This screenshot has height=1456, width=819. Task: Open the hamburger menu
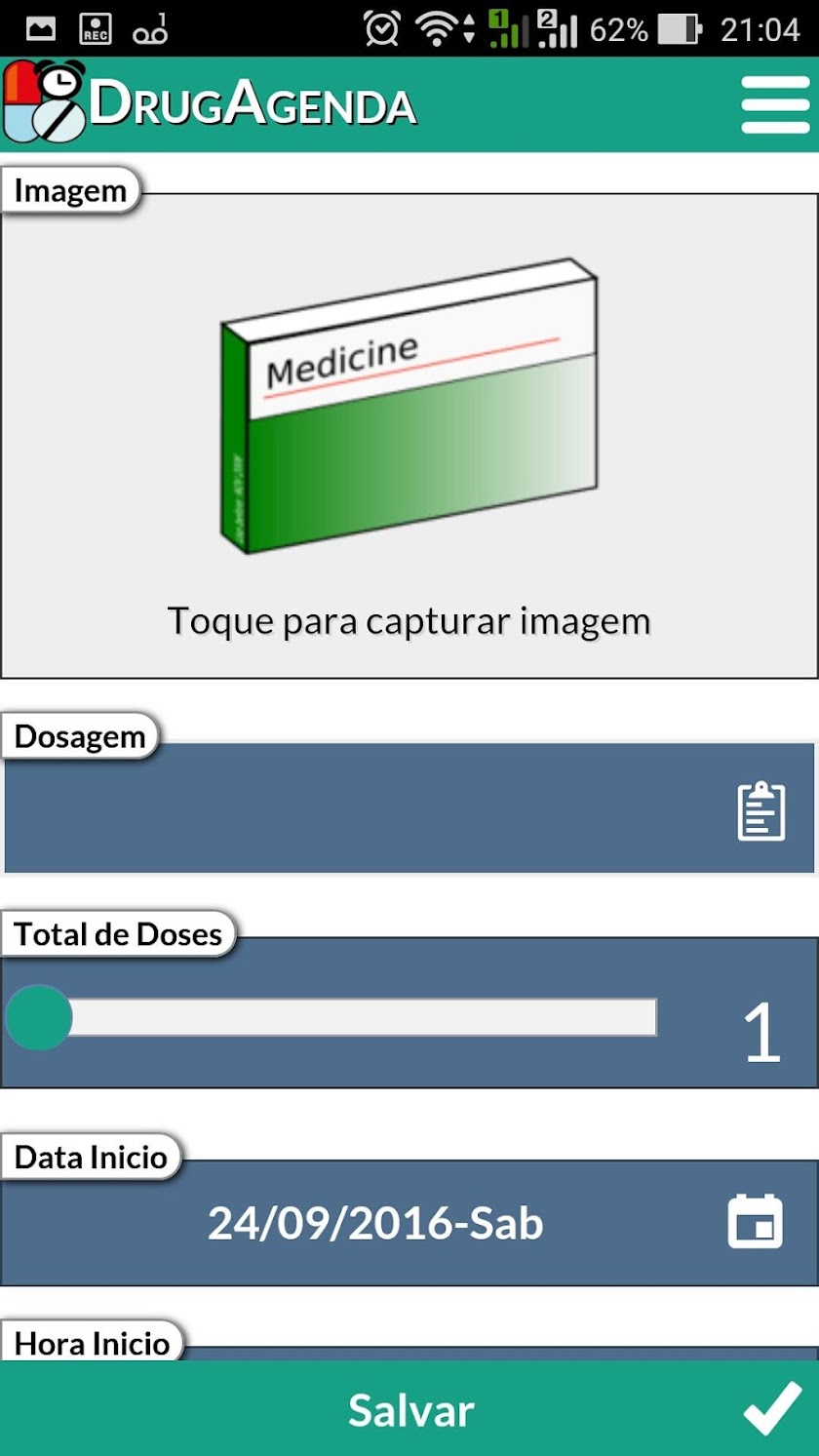[774, 104]
